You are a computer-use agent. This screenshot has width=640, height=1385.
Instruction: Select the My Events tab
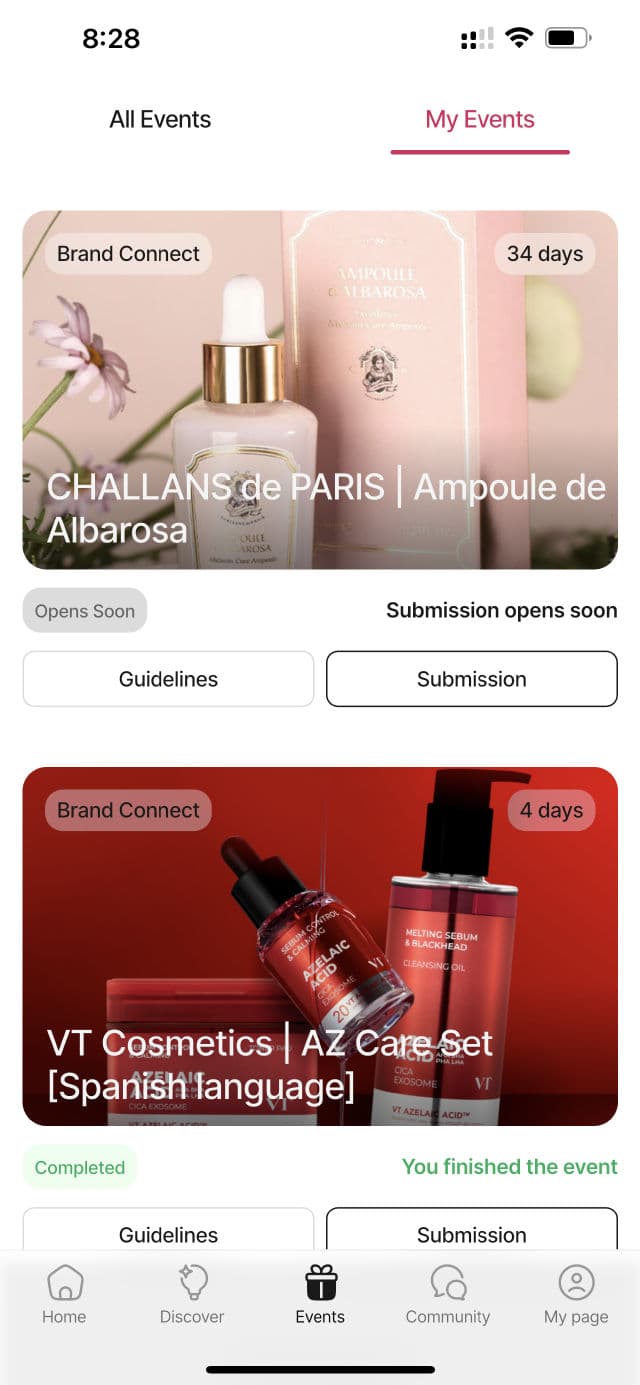[x=480, y=120]
